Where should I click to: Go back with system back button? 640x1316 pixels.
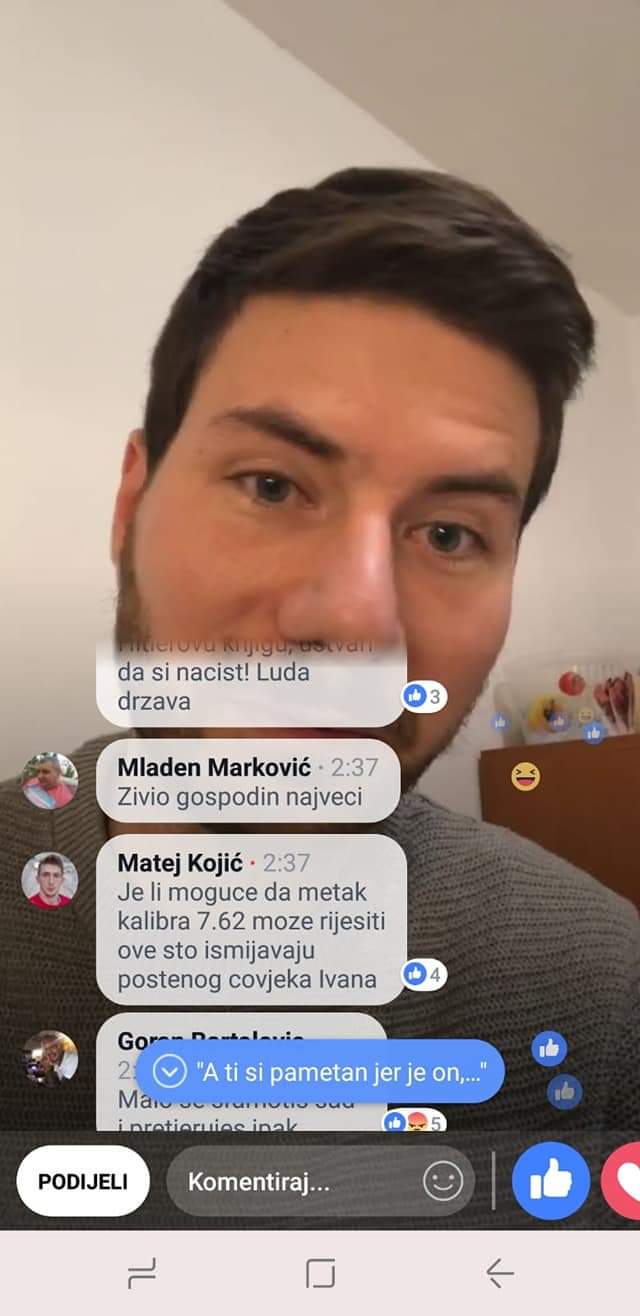click(499, 1273)
